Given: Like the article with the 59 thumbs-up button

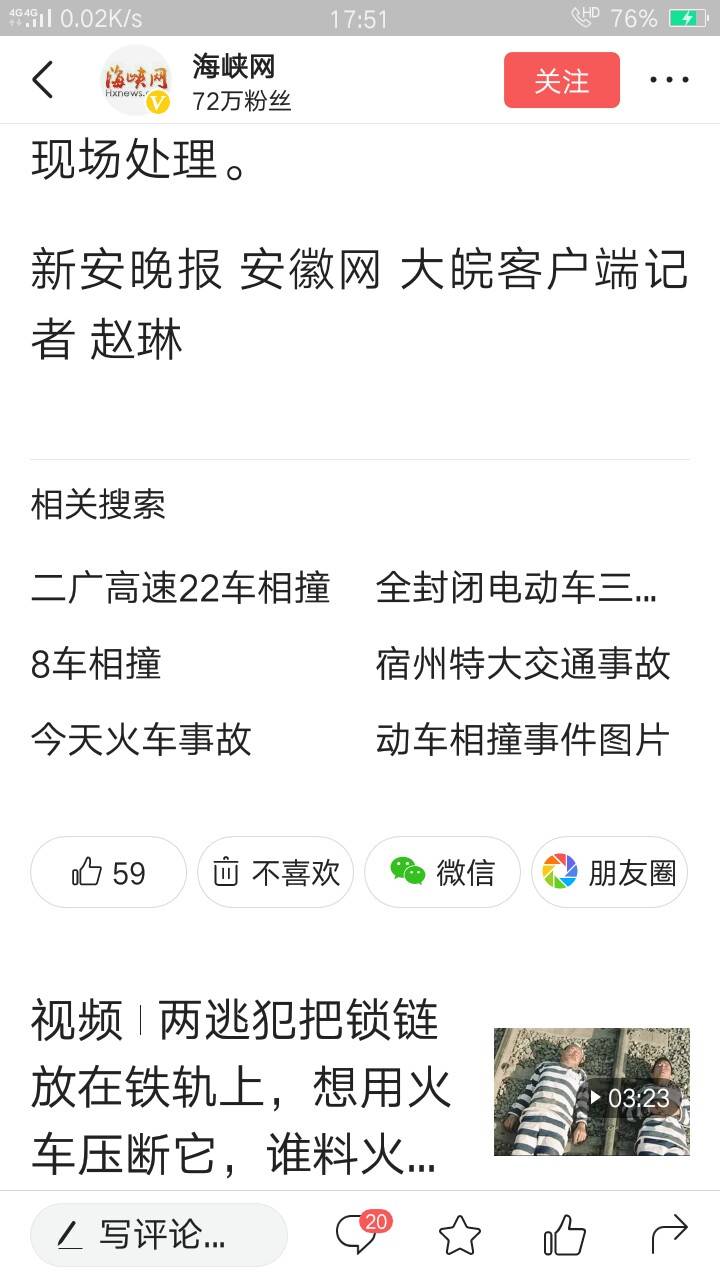Looking at the screenshot, I should 108,872.
